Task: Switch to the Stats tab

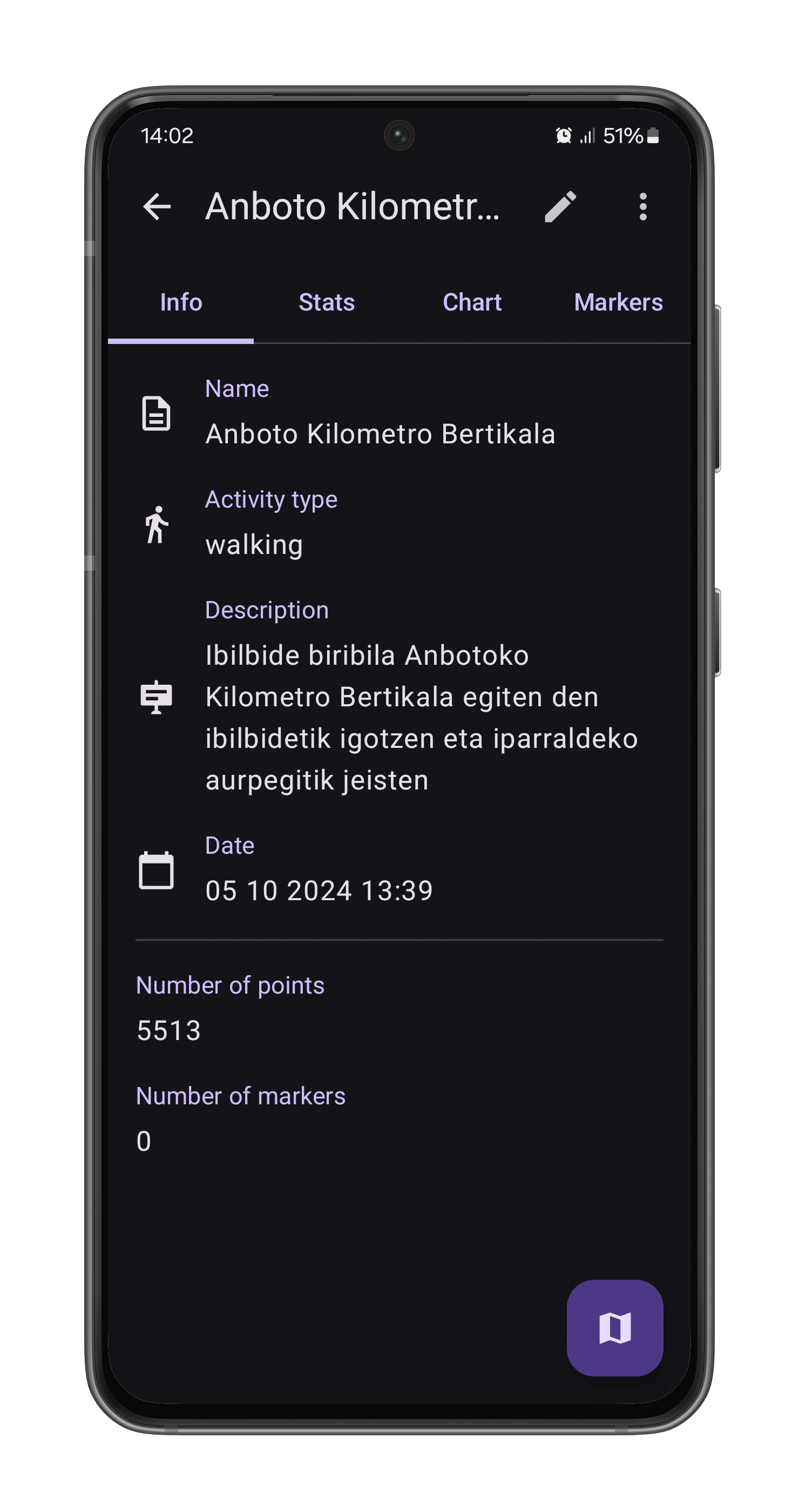Action: click(x=326, y=303)
